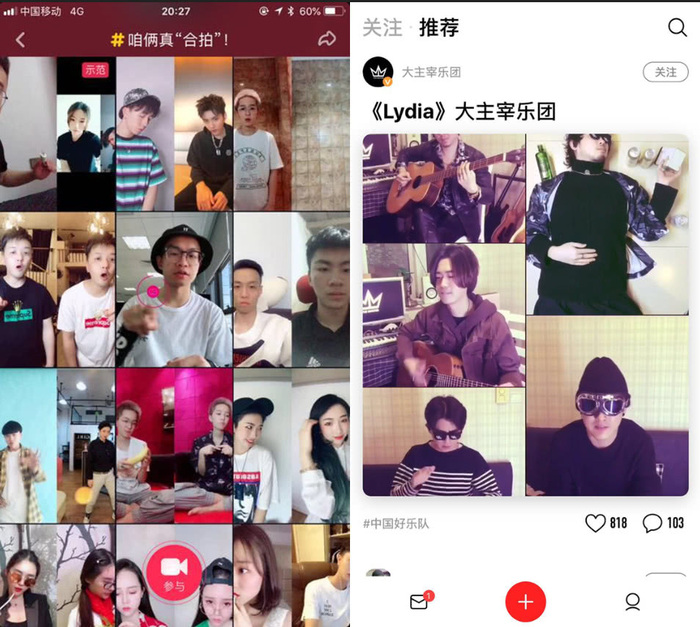Screen dimensions: 700x627
Task: Switch to the 关注 tab
Action: click(x=382, y=28)
